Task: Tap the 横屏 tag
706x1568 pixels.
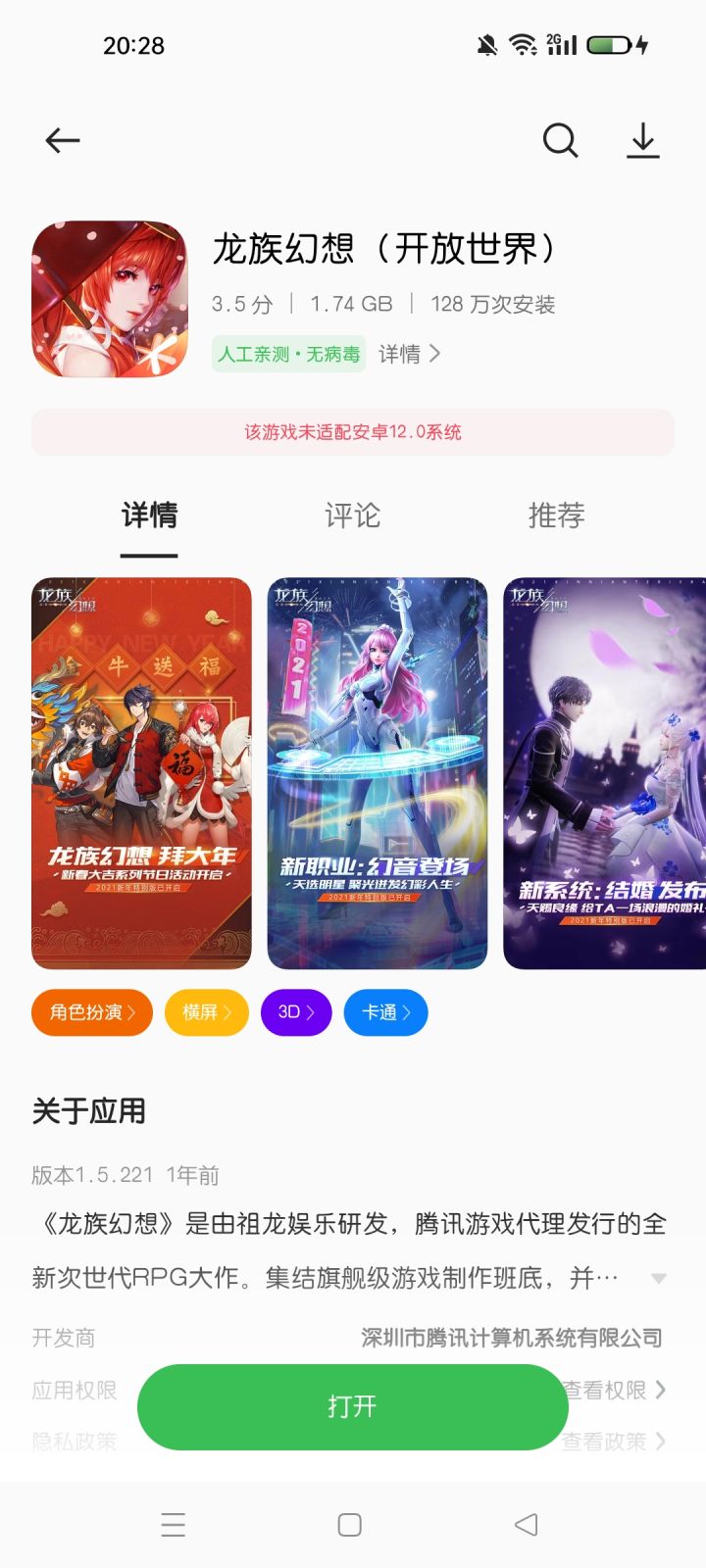Action: [206, 1012]
